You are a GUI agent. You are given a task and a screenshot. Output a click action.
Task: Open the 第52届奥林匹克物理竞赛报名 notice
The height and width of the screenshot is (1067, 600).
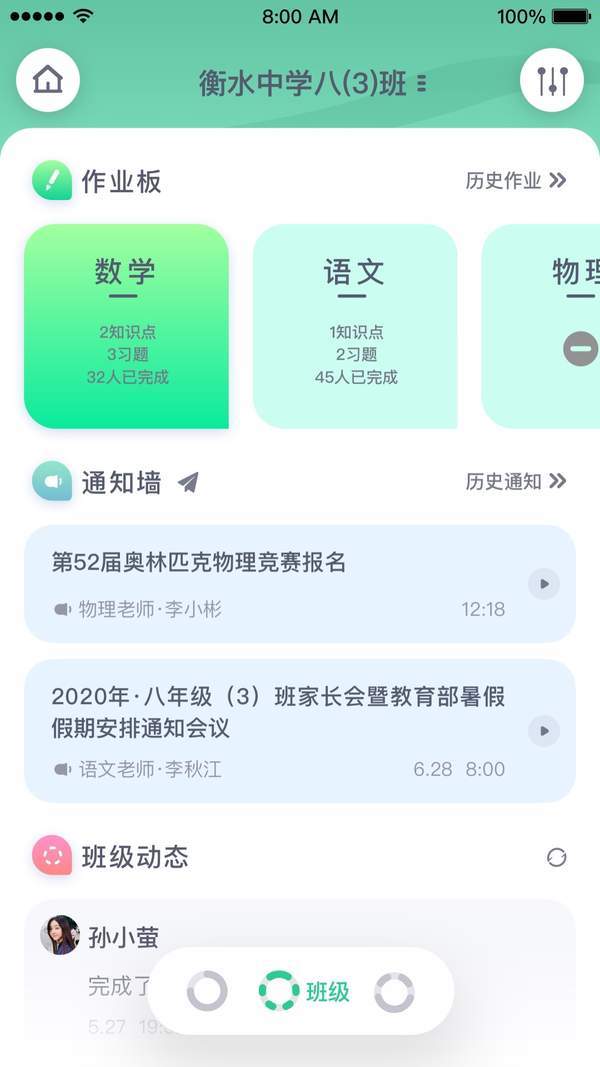[x=280, y=582]
